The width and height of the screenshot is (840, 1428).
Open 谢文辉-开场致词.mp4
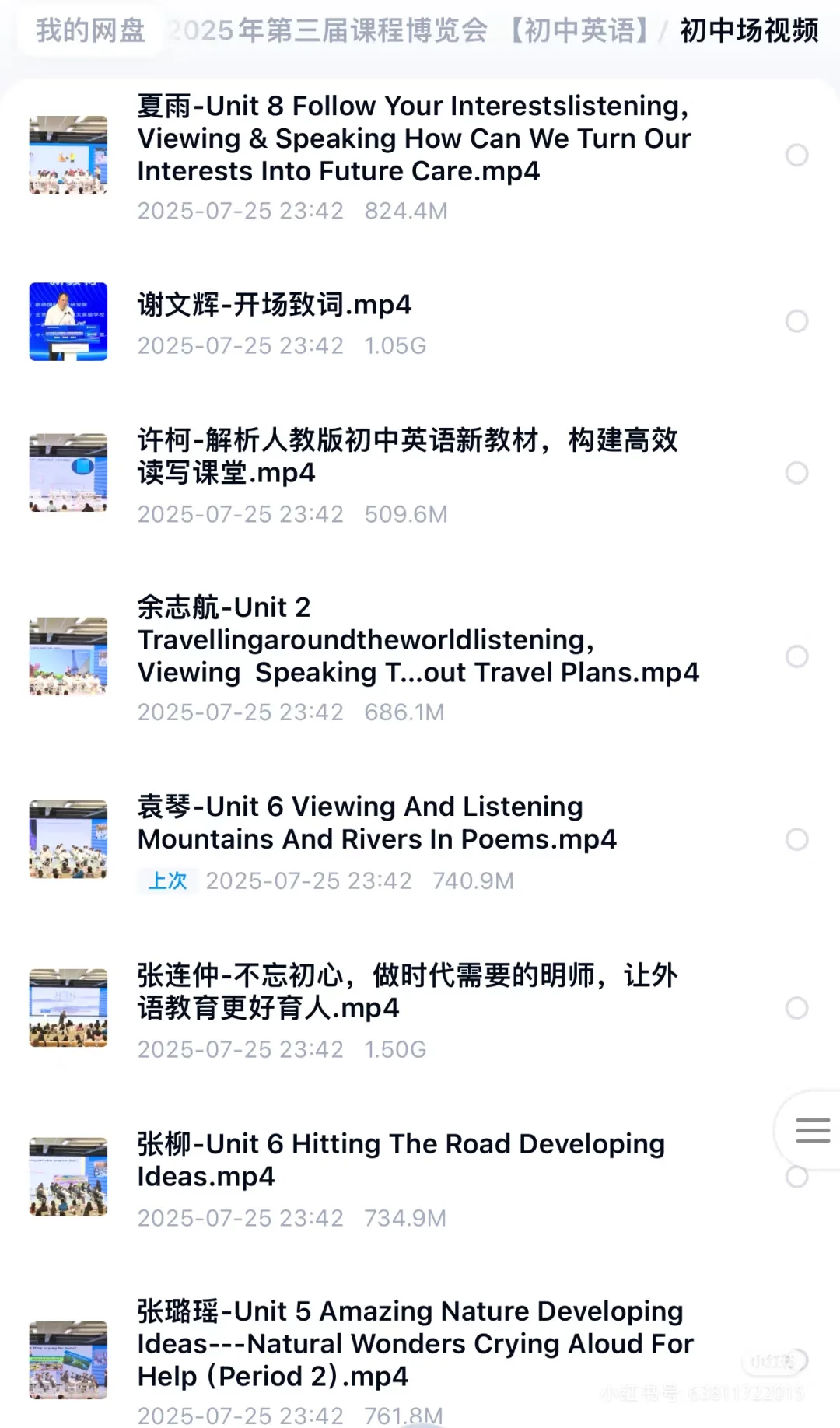[275, 305]
